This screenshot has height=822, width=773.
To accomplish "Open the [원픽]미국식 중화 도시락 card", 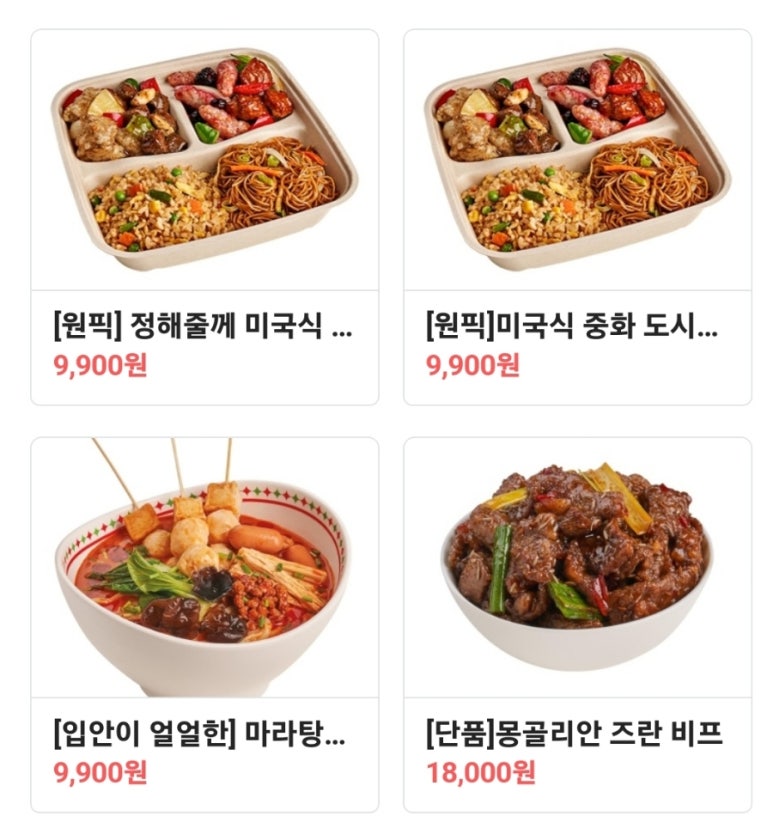I will 577,216.
